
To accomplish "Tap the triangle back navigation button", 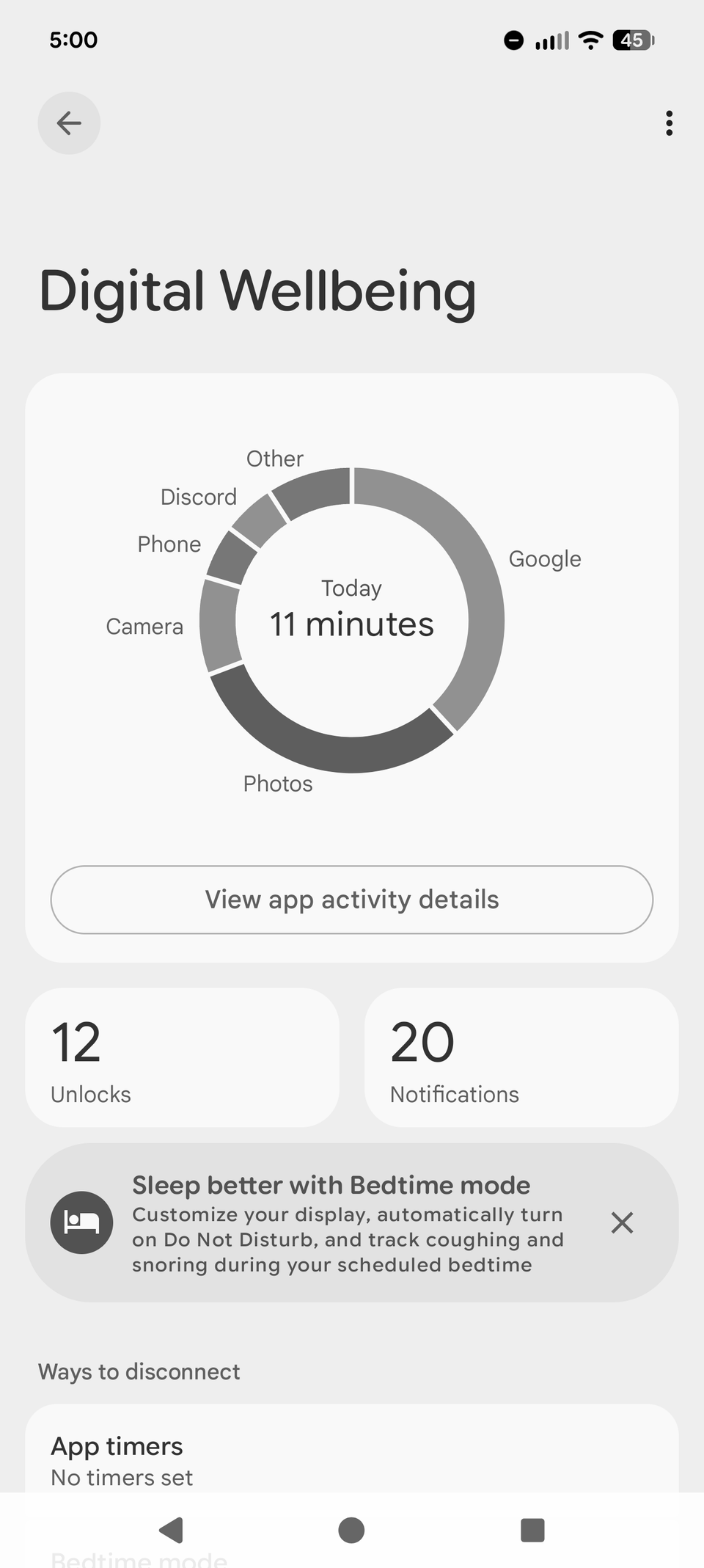I will [x=171, y=1531].
